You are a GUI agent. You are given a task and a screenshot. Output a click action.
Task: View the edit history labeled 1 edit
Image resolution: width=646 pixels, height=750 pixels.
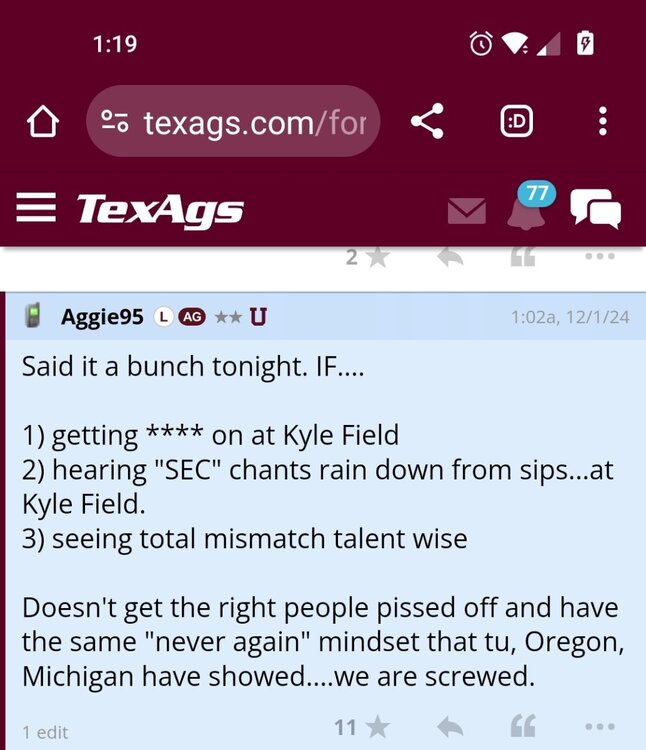click(x=45, y=732)
